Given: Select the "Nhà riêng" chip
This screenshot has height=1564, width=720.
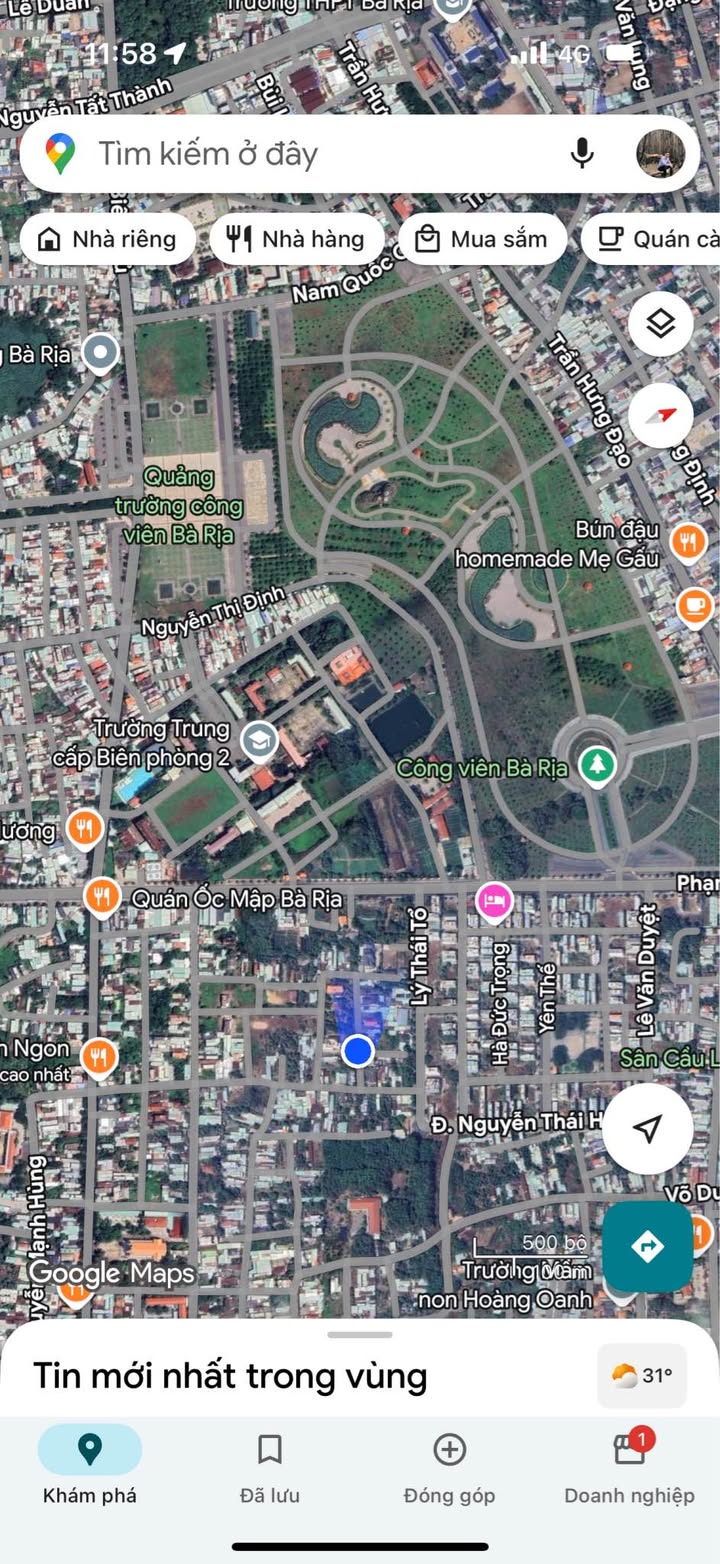Looking at the screenshot, I should 107,239.
